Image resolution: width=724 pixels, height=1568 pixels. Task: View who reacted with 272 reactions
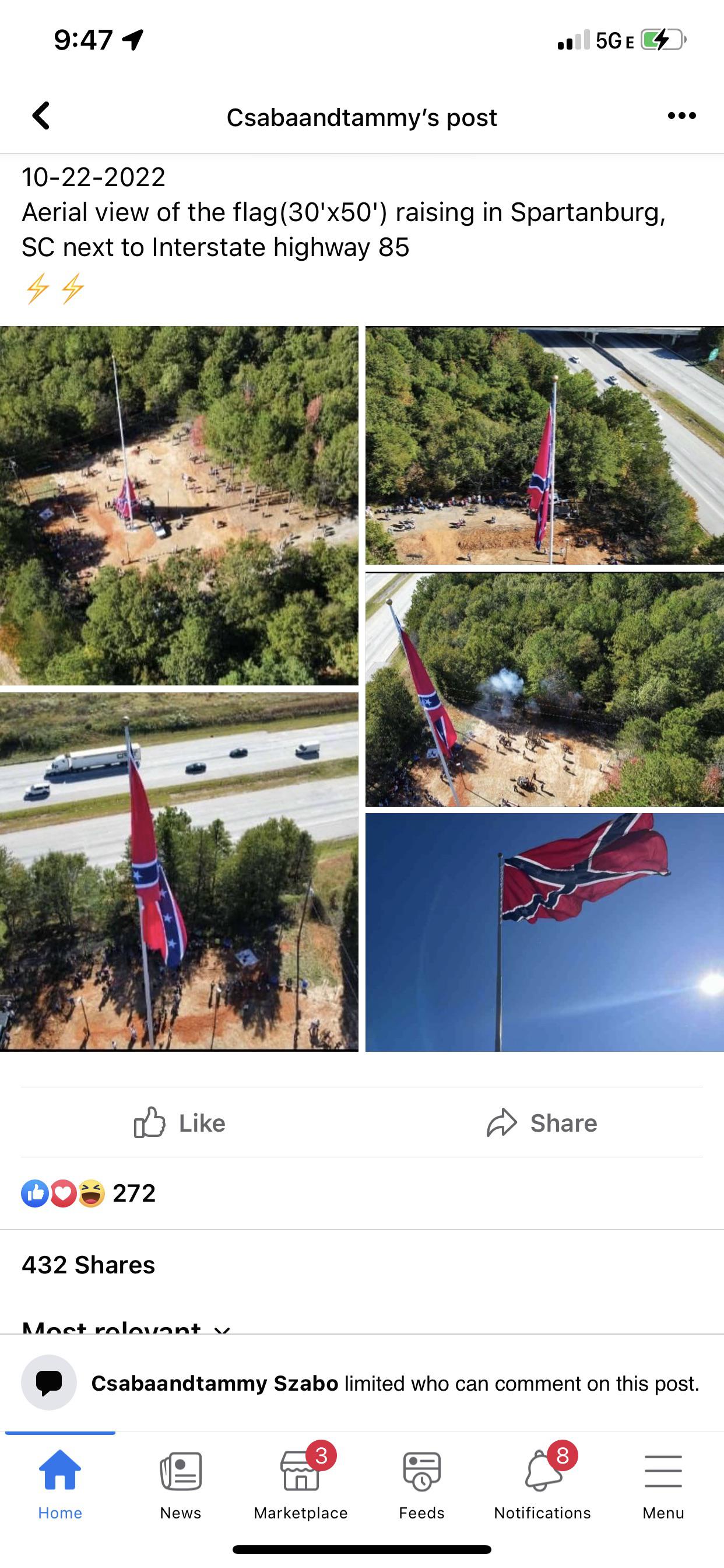[x=89, y=1193]
